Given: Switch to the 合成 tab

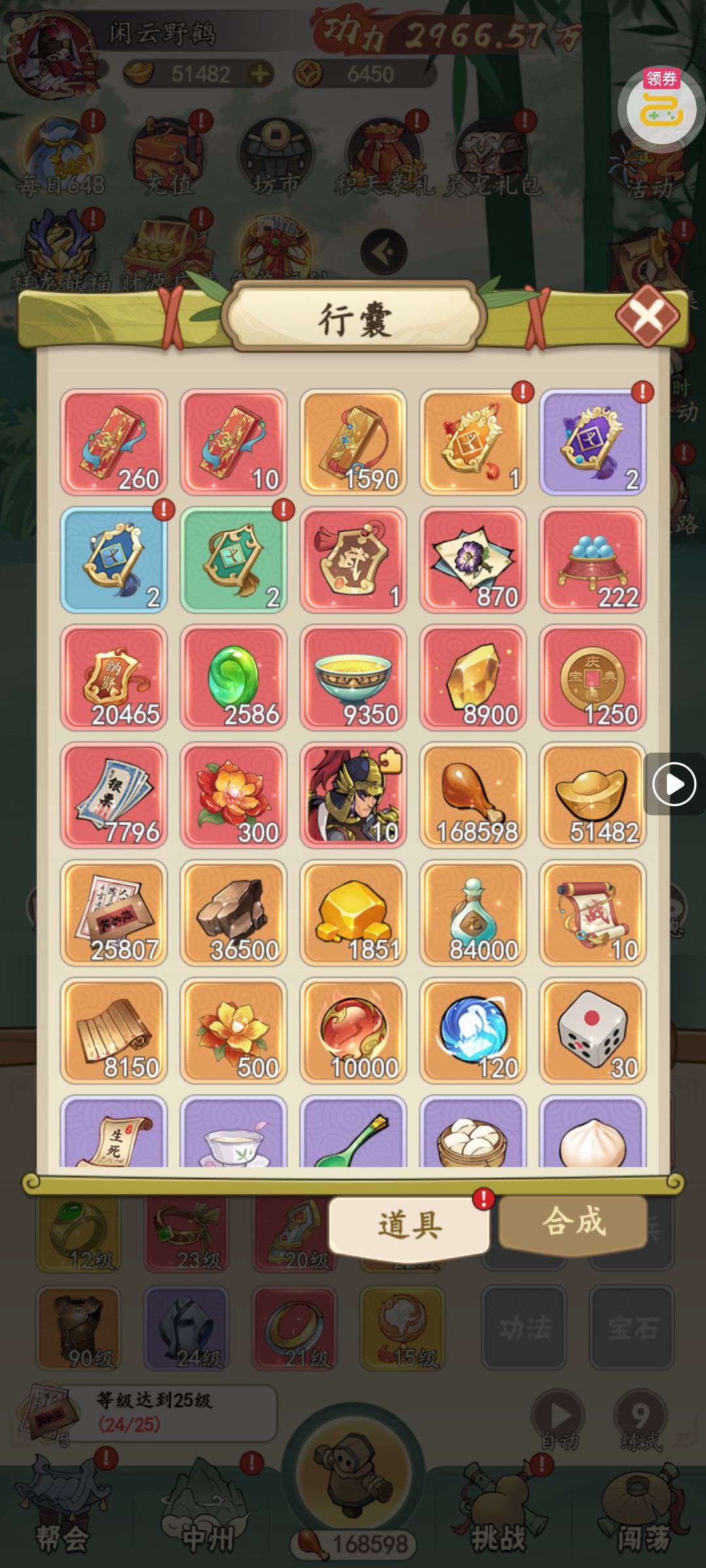Looking at the screenshot, I should [573, 1221].
